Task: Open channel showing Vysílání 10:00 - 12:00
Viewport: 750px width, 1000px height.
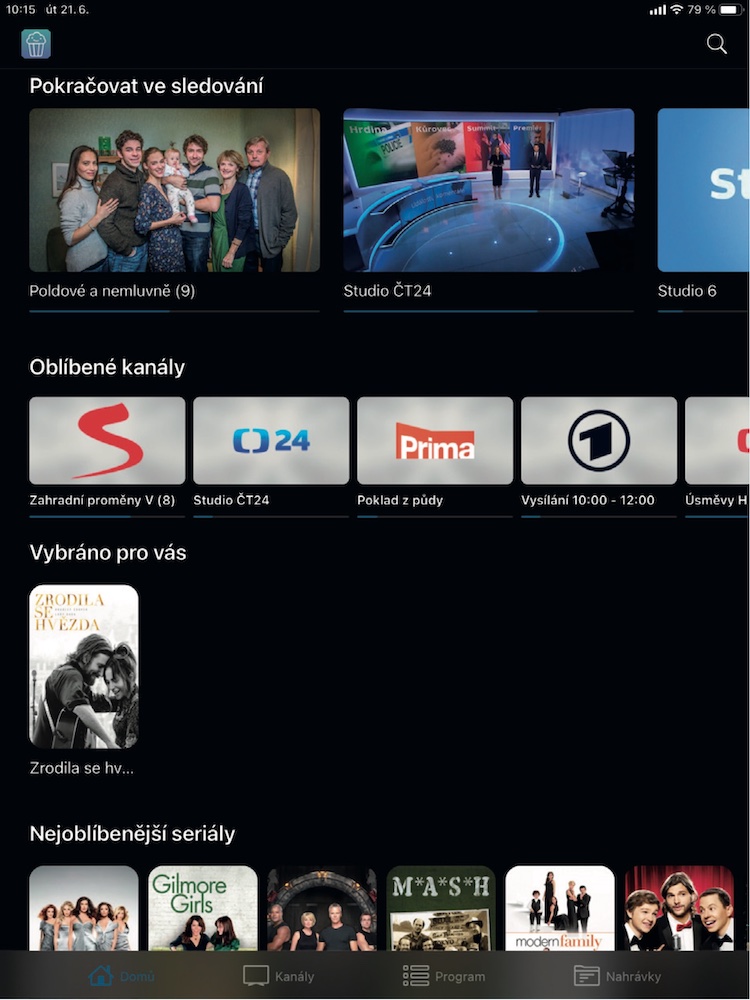Action: (599, 441)
